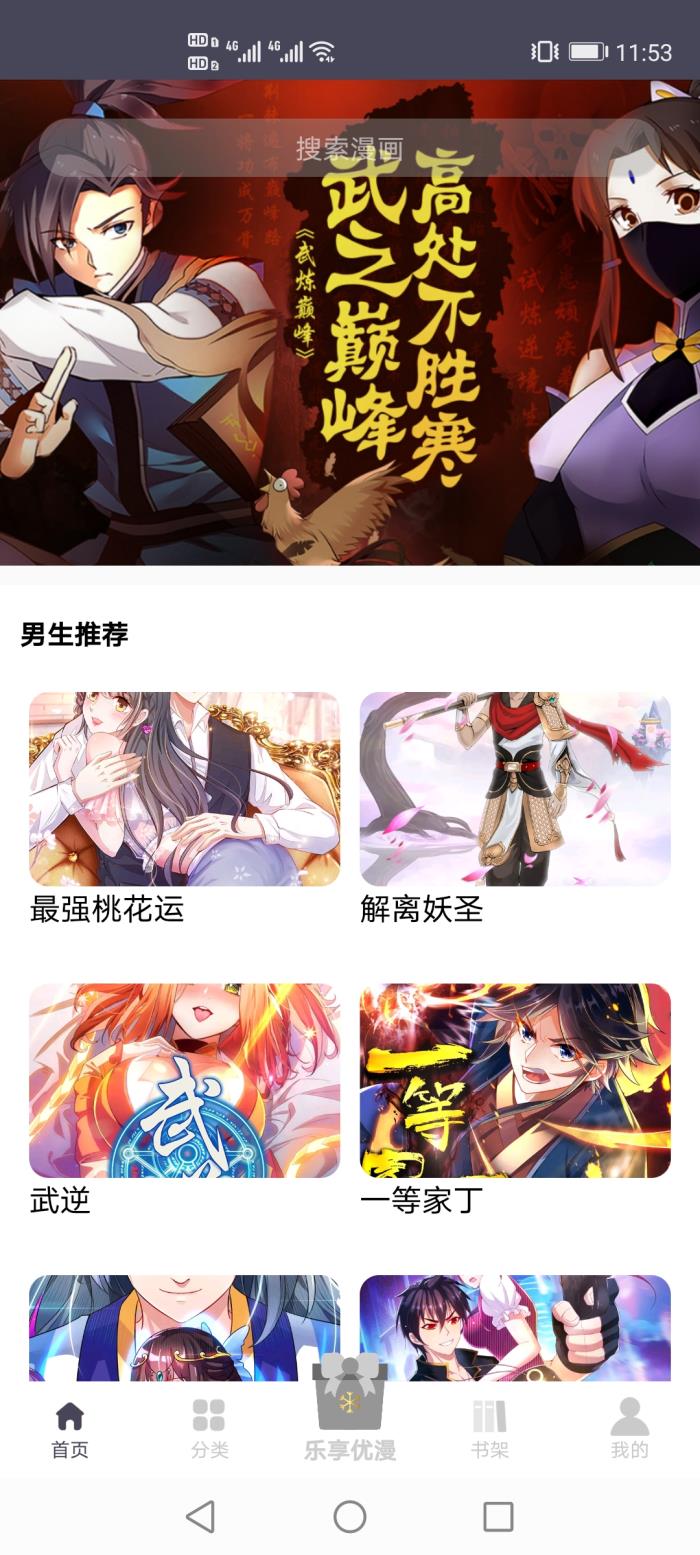Switch to the 分类 tab

coord(210,1430)
